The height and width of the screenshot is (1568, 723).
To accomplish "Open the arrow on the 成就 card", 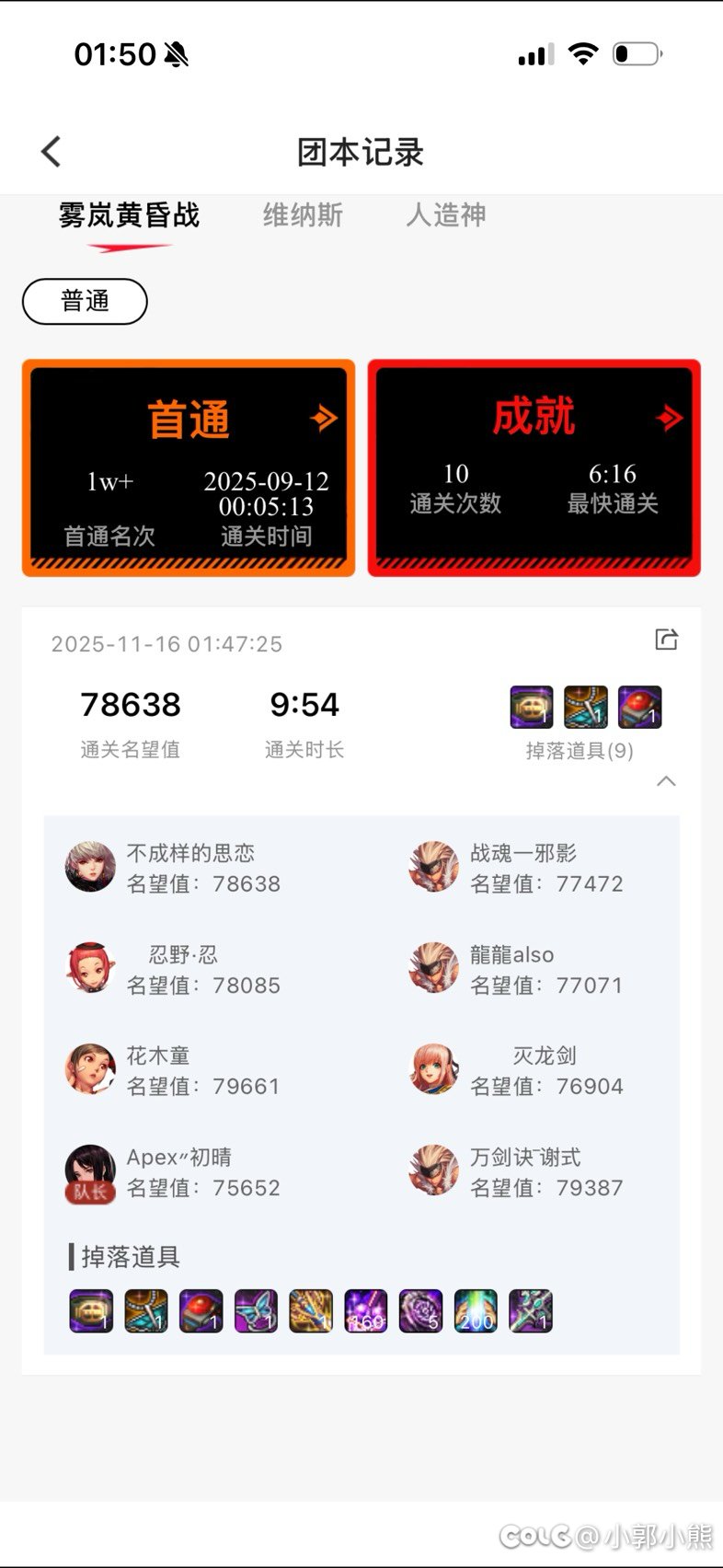I will pyautogui.click(x=667, y=417).
